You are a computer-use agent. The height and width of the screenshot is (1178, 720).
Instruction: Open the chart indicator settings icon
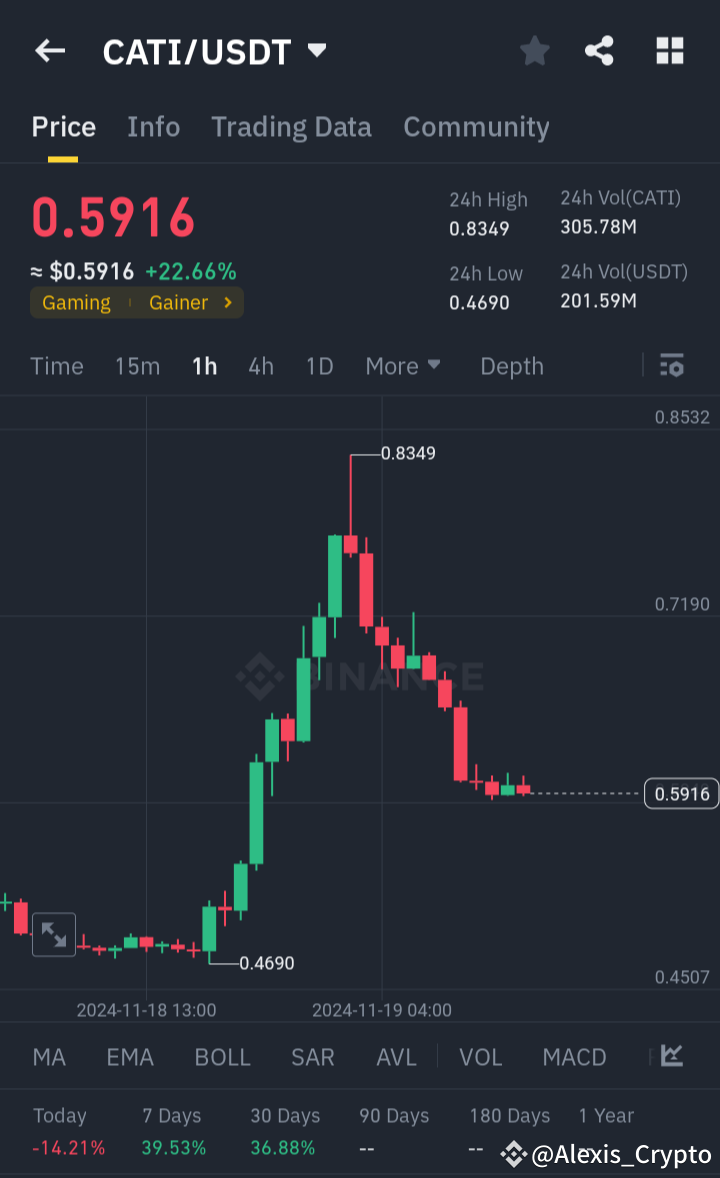click(x=671, y=366)
